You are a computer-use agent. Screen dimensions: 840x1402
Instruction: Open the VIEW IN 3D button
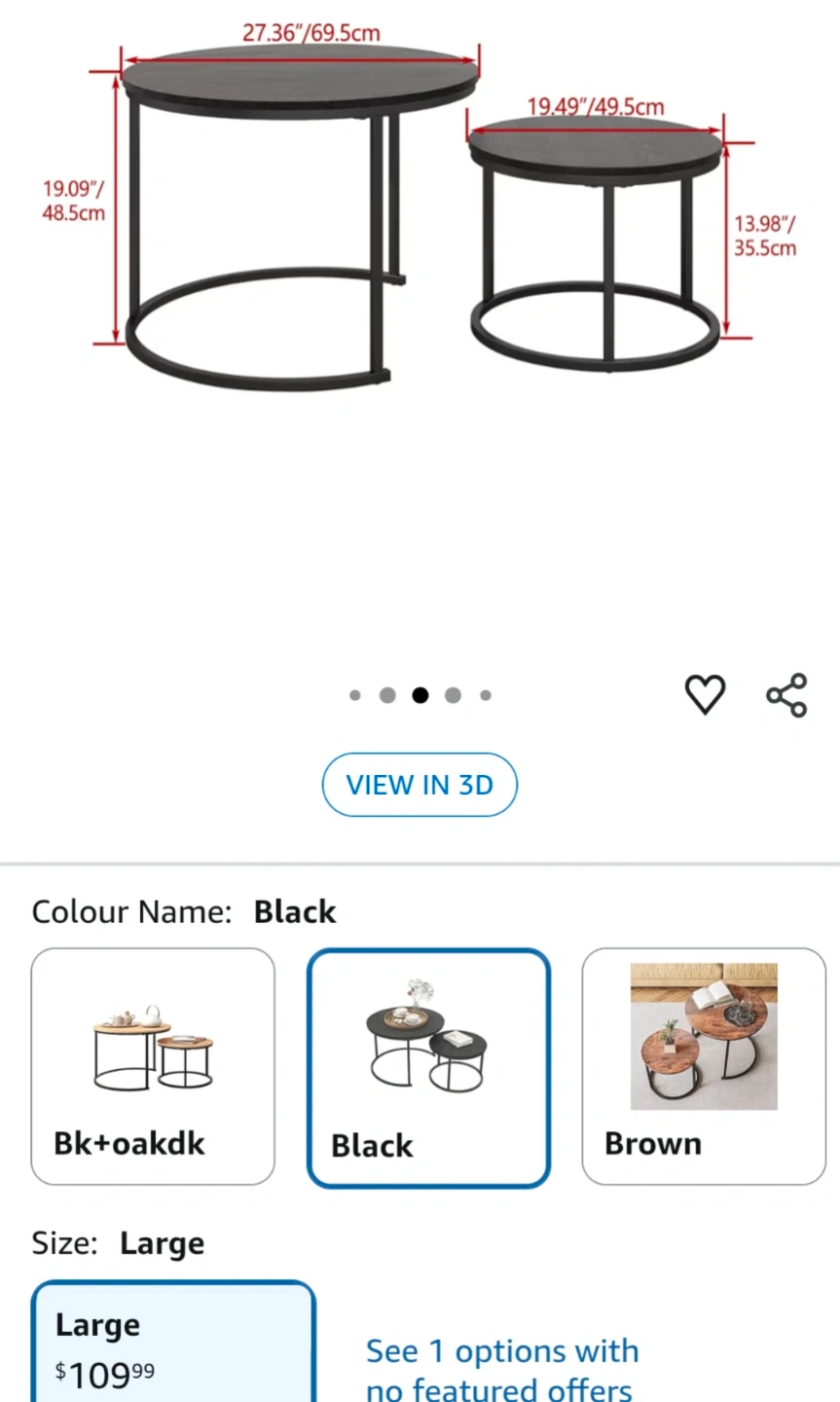click(x=420, y=785)
